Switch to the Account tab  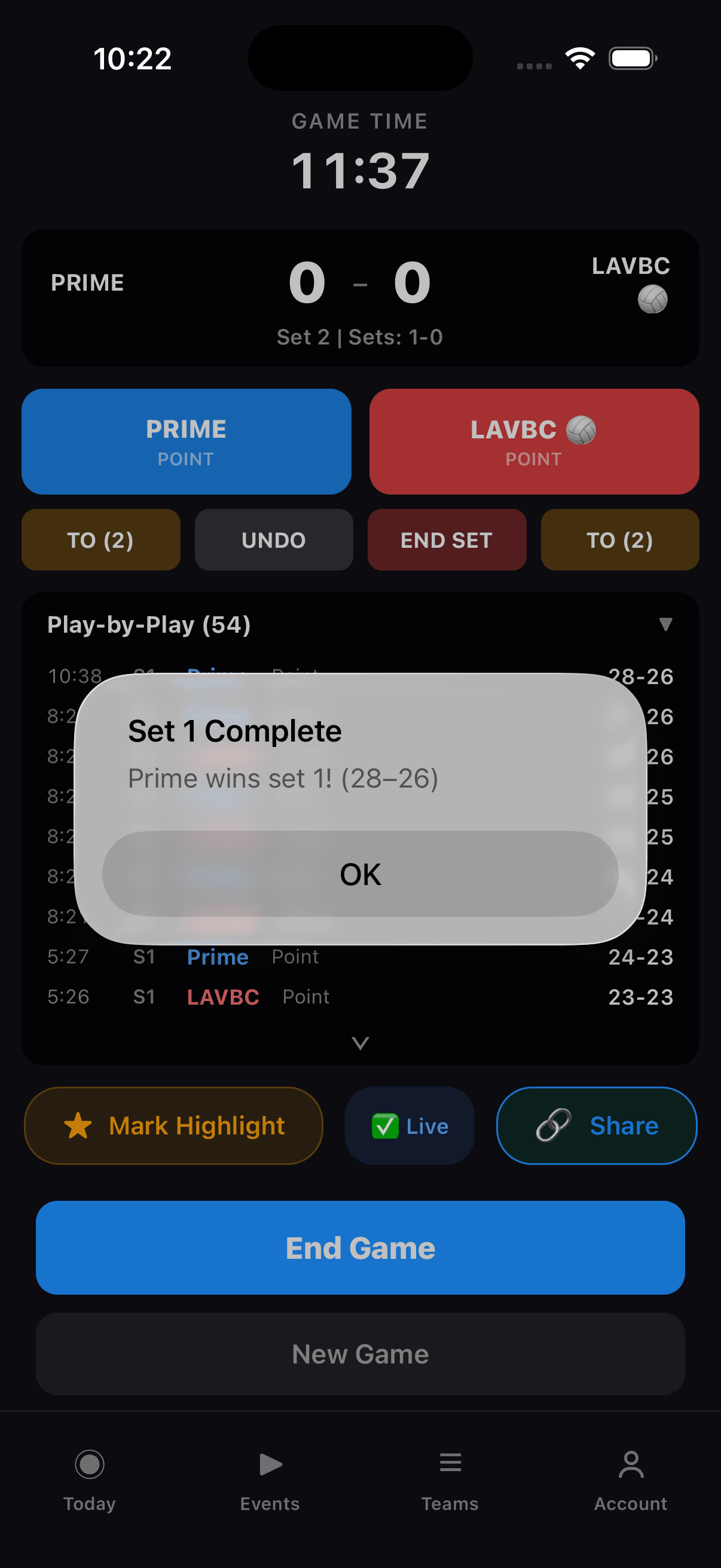[630, 1479]
